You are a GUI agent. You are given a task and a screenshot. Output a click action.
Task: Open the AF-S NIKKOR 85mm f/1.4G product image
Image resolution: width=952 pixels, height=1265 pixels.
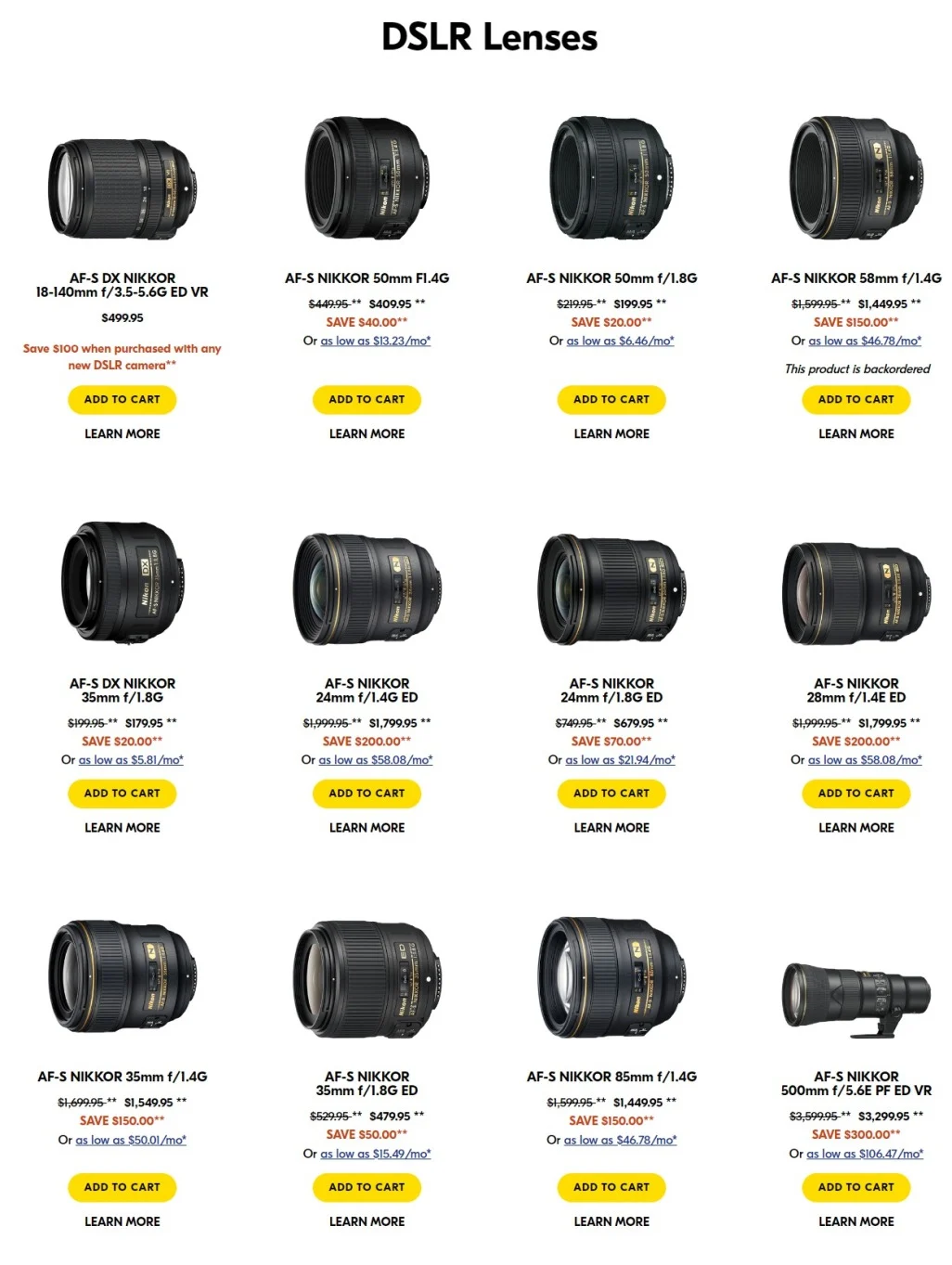[611, 979]
